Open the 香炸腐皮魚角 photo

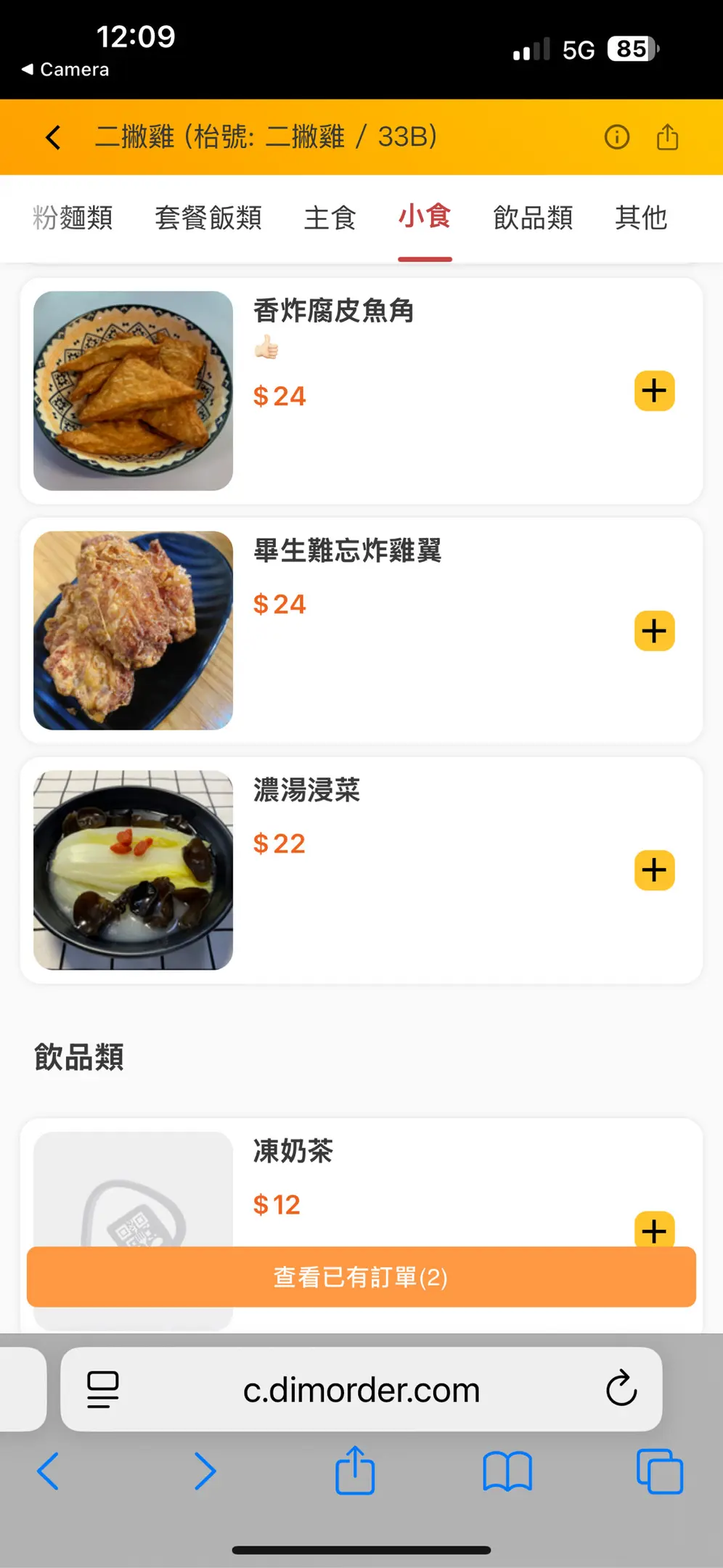coord(134,391)
